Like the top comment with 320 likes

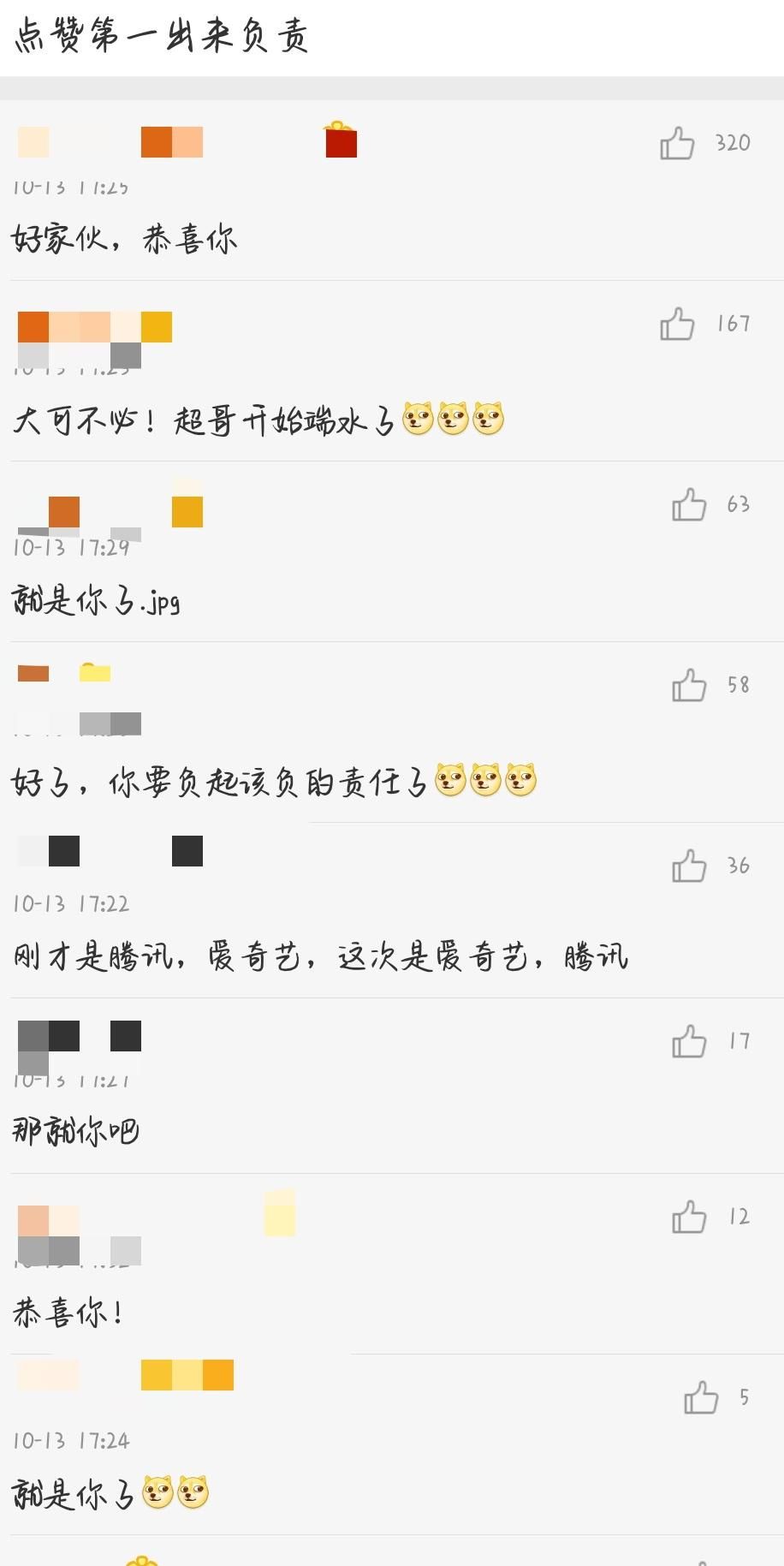coord(677,144)
